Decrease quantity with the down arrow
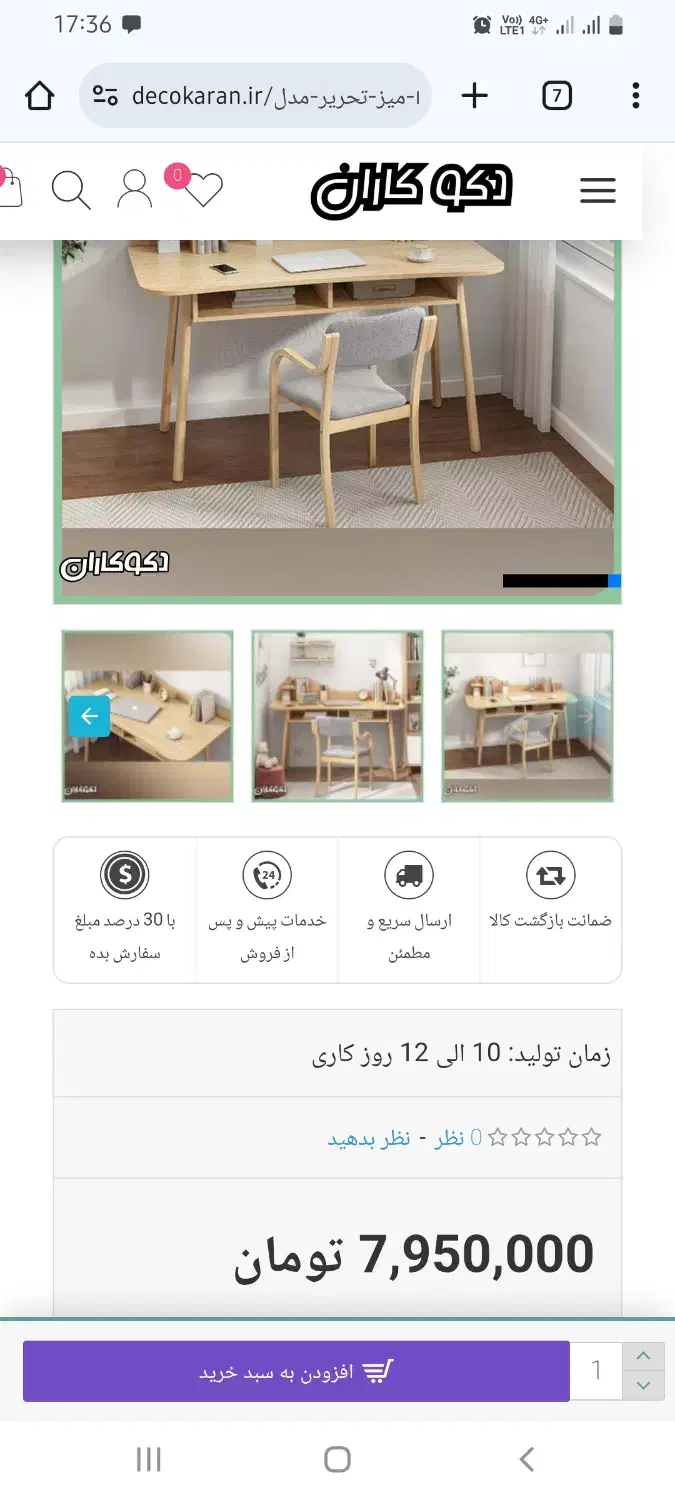Image resolution: width=675 pixels, height=1500 pixels. pyautogui.click(x=643, y=1386)
